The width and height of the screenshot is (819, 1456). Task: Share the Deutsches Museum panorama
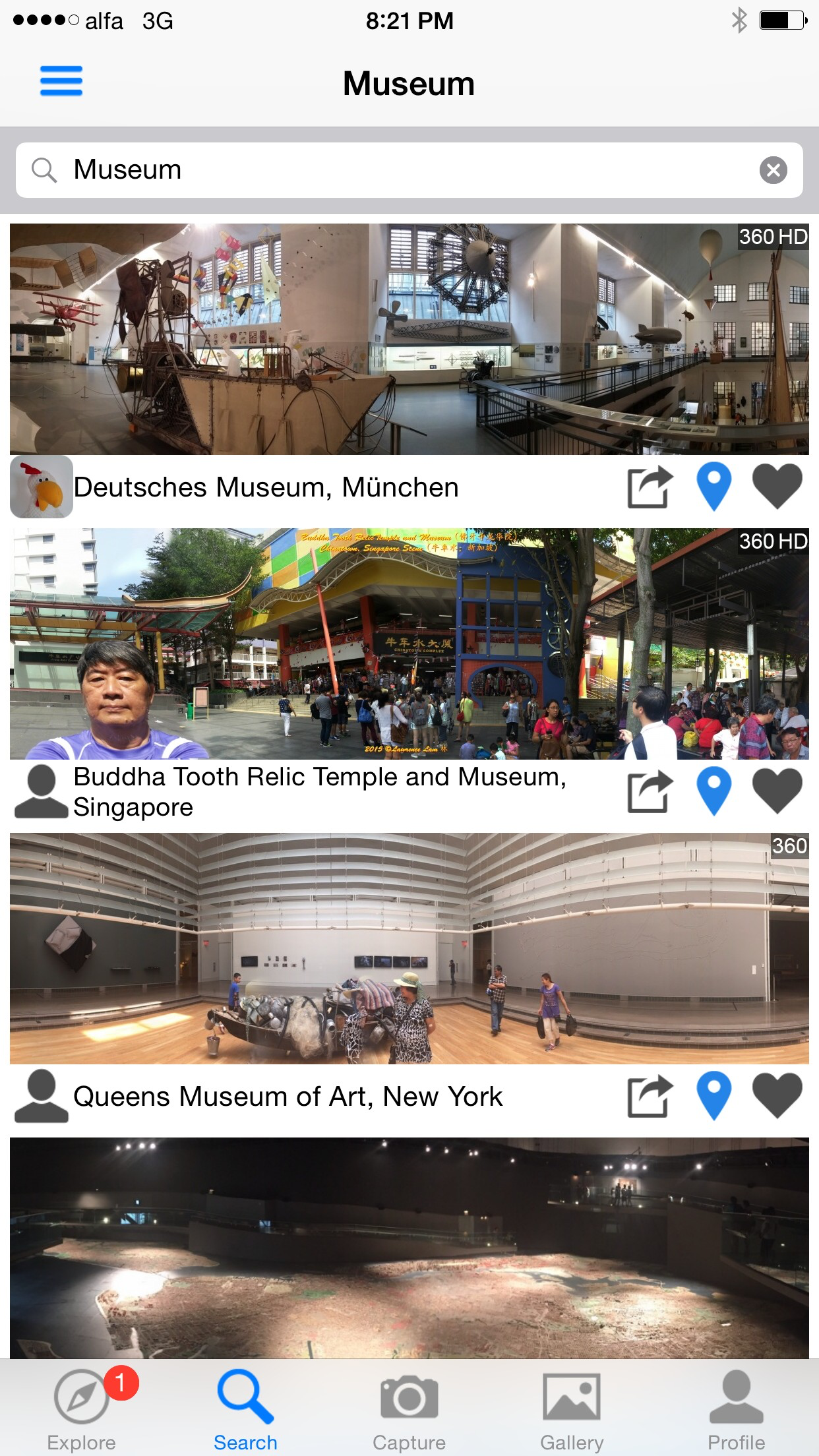(x=650, y=487)
